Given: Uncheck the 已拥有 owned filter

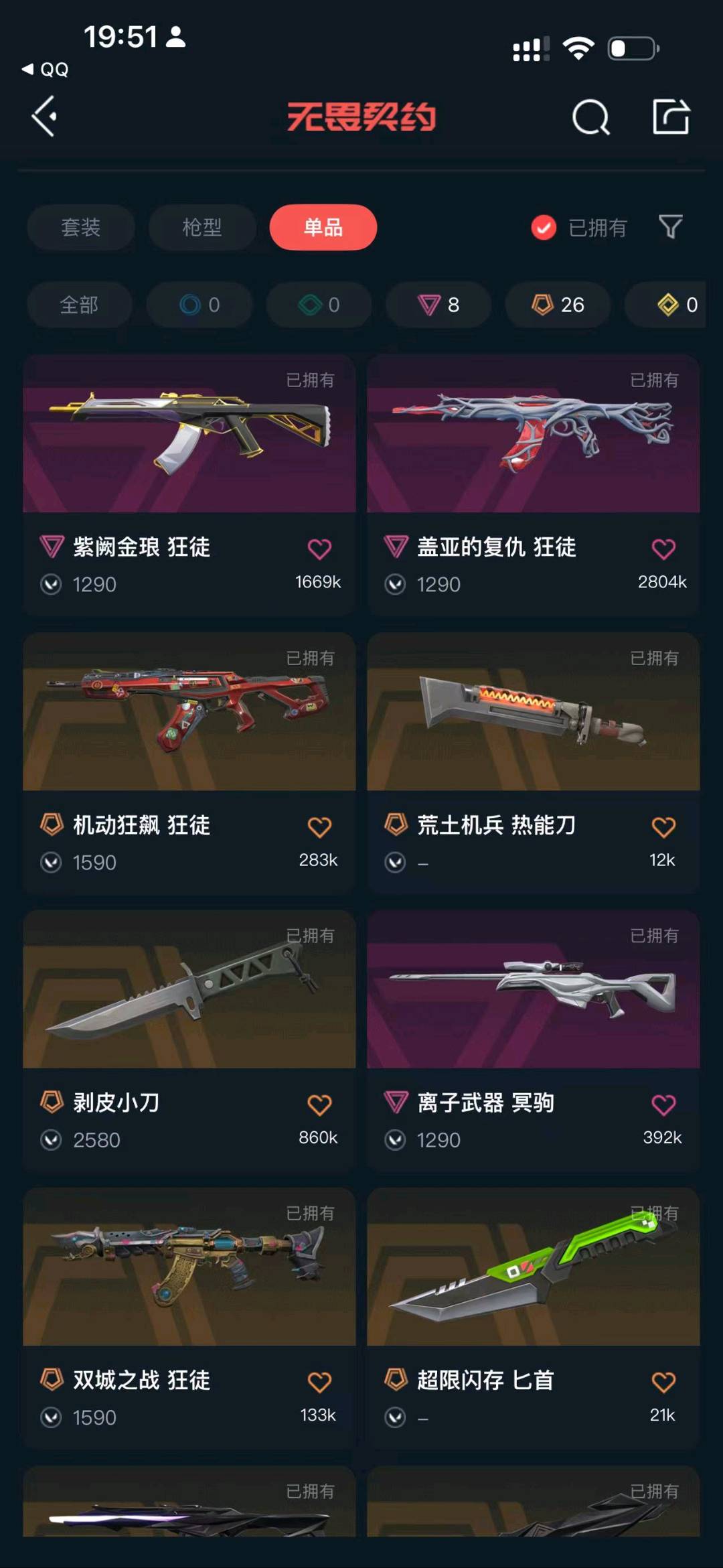Looking at the screenshot, I should pyautogui.click(x=579, y=228).
